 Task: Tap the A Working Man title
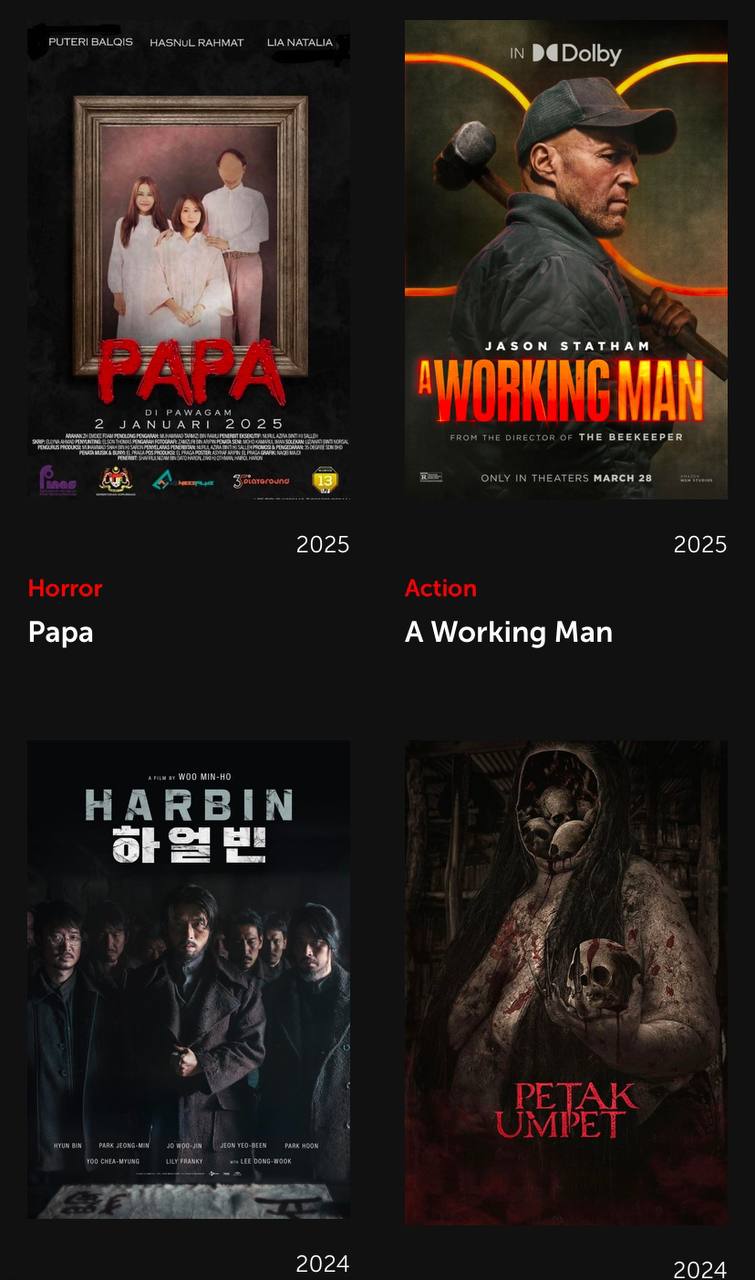[508, 632]
